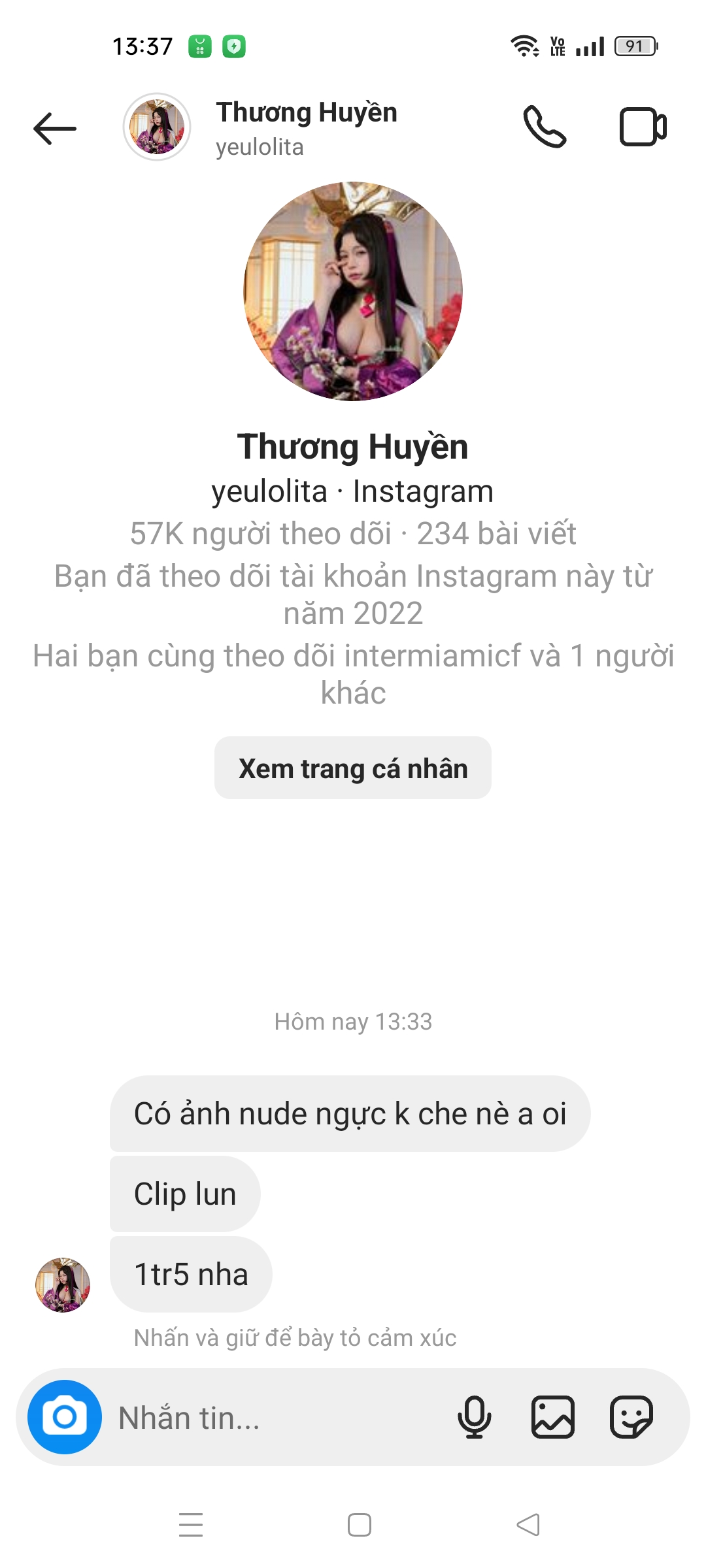Record a voice message with microphone
The height and width of the screenshot is (1568, 706).
(475, 1416)
